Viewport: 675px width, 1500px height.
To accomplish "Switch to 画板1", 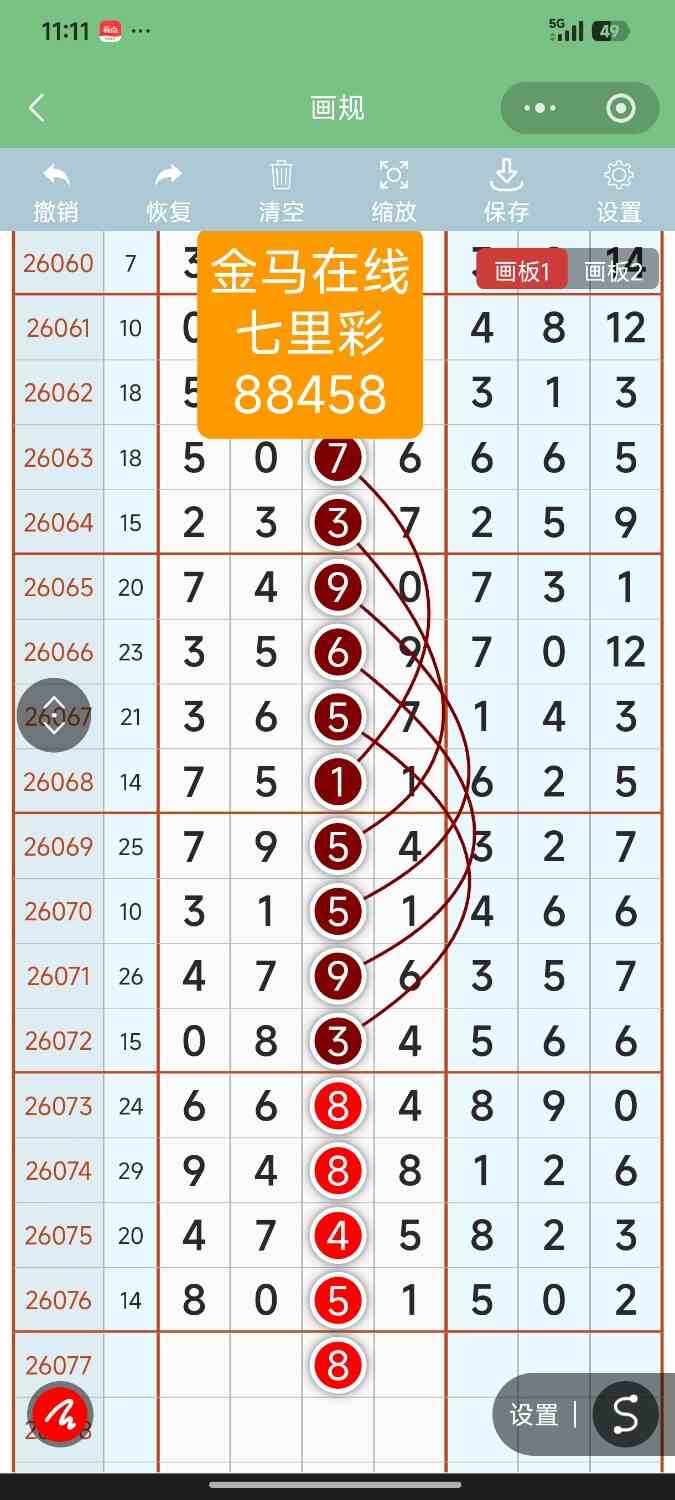I will (522, 270).
